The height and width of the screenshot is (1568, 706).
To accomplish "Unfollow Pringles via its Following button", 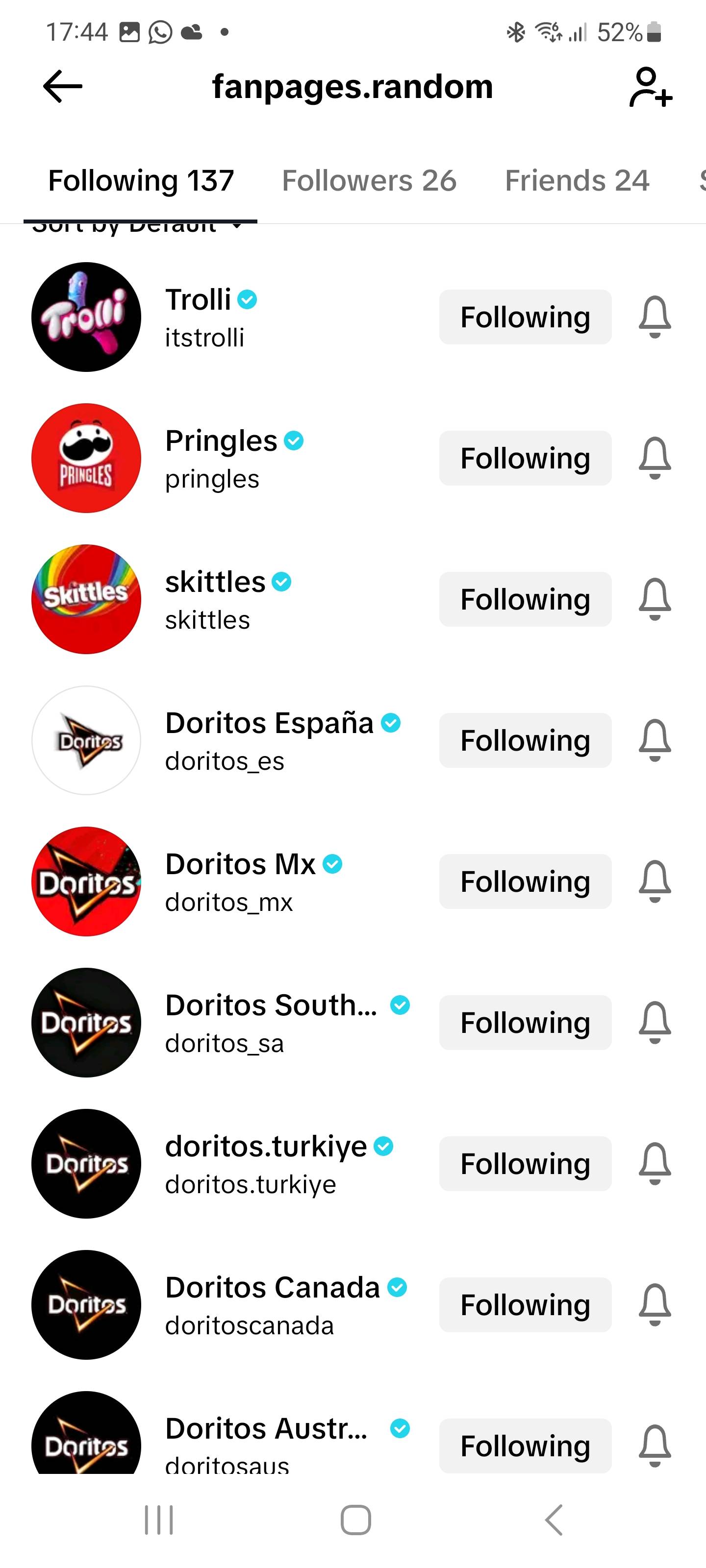I will pyautogui.click(x=525, y=458).
